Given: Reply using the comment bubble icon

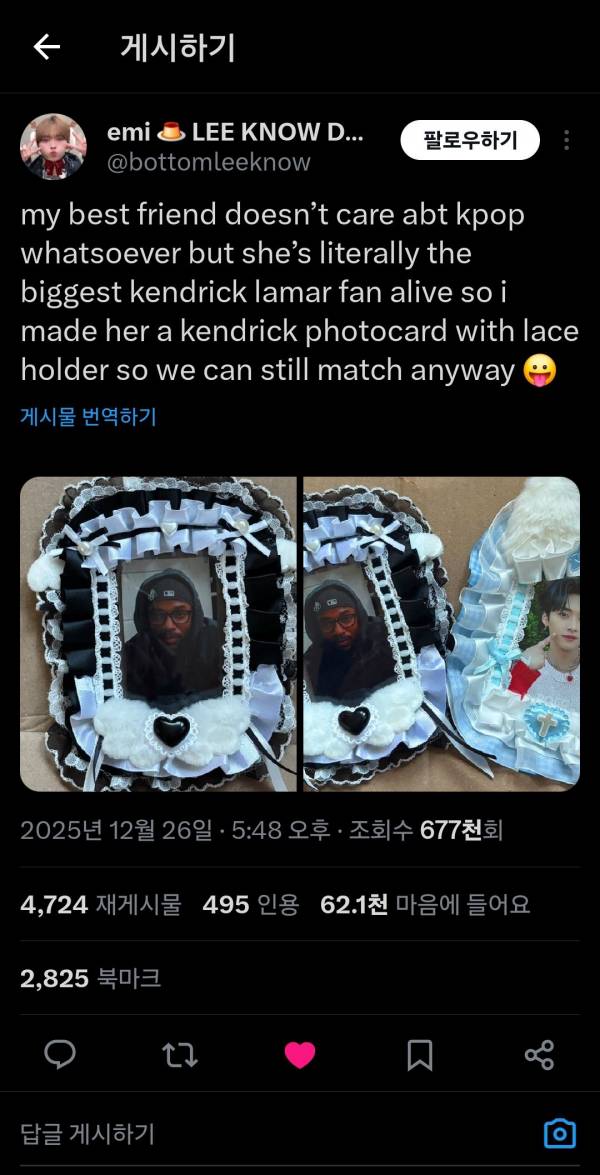Looking at the screenshot, I should [x=60, y=1054].
